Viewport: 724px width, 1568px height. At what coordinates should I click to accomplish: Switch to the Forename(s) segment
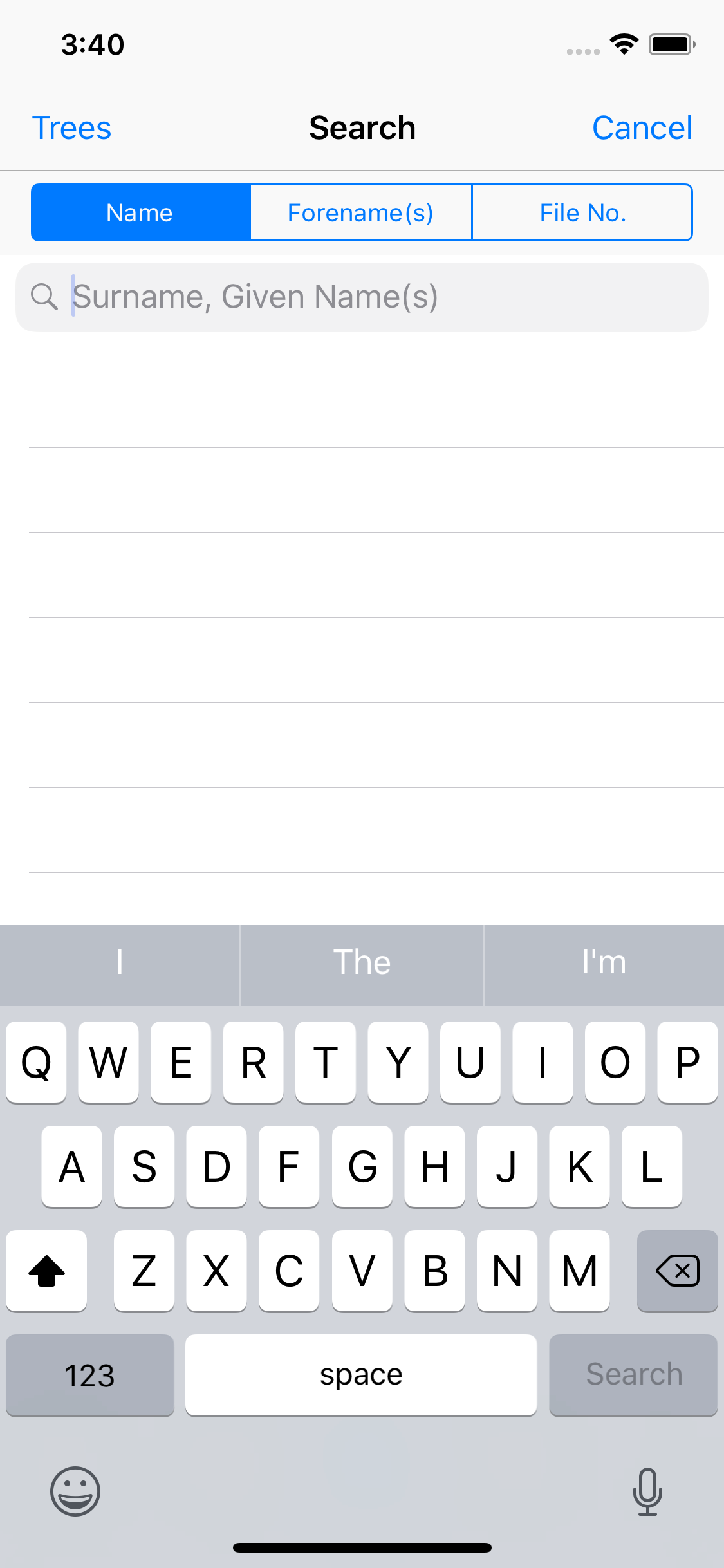[360, 213]
